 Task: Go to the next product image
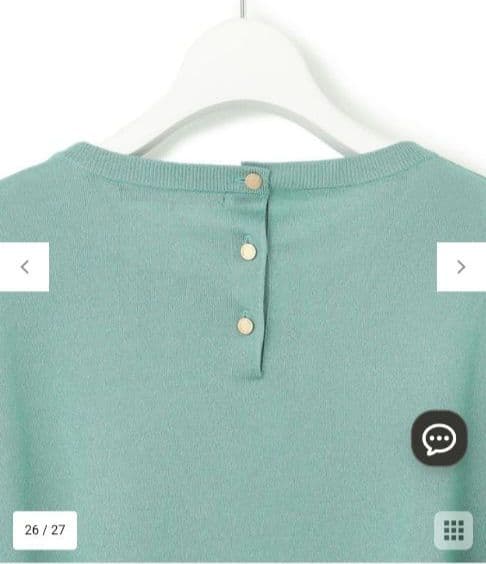tap(462, 267)
